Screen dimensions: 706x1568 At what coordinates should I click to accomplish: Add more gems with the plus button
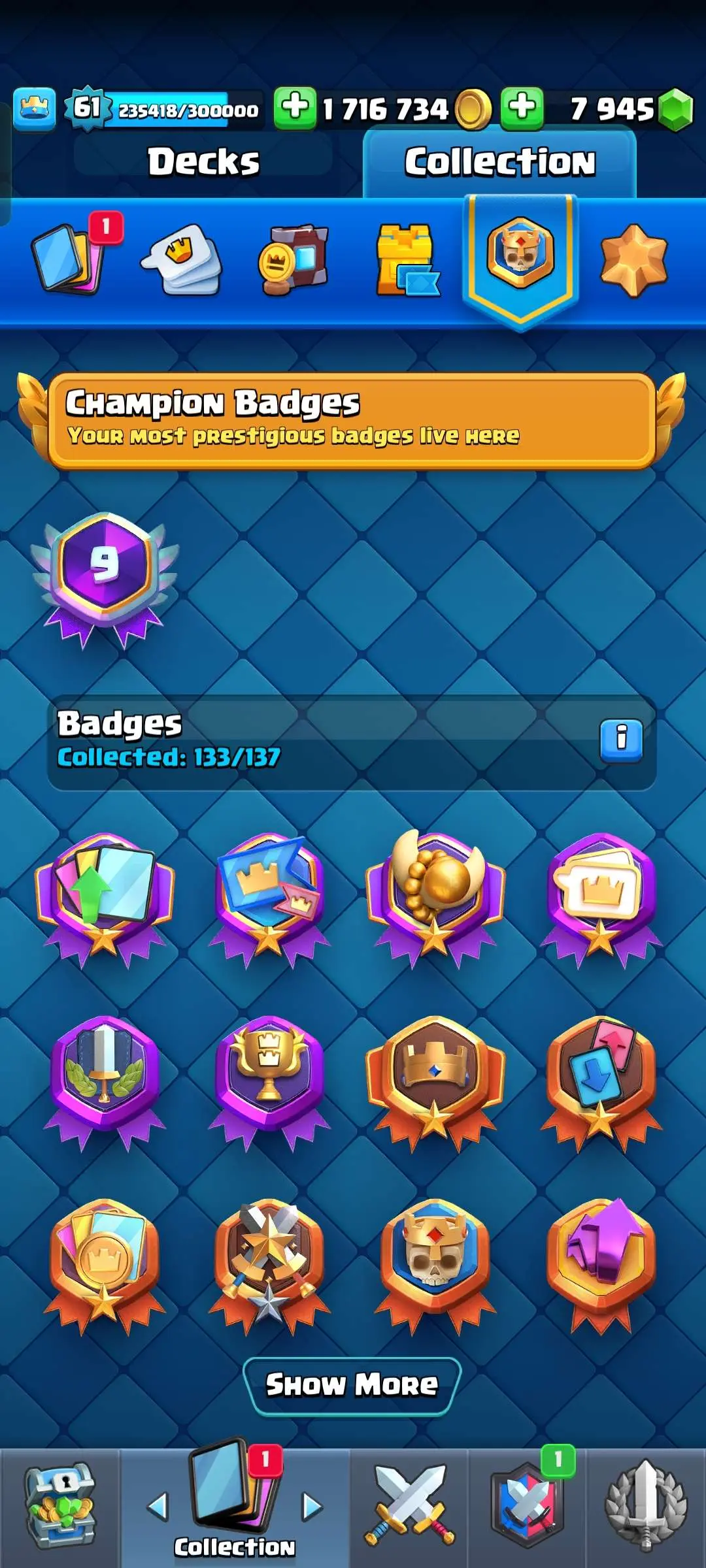522,107
